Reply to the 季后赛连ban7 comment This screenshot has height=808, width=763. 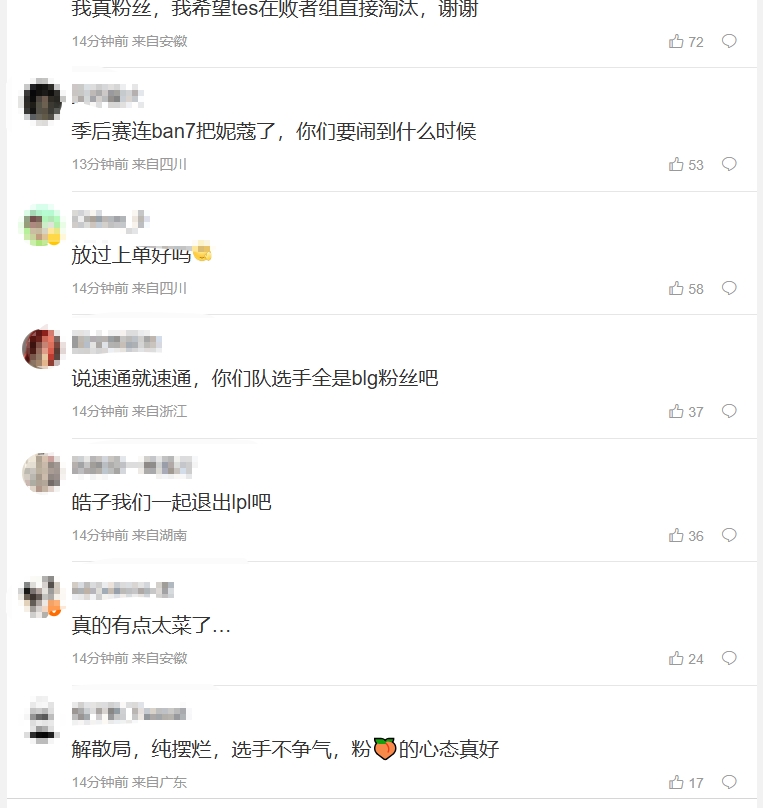[729, 164]
